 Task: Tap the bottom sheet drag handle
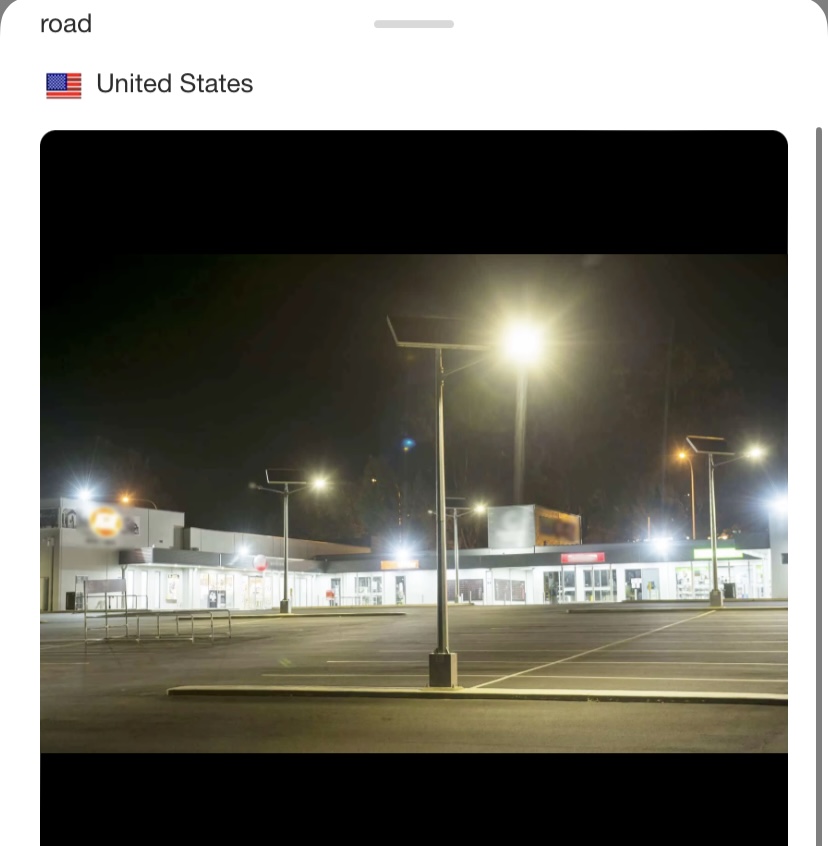414,24
